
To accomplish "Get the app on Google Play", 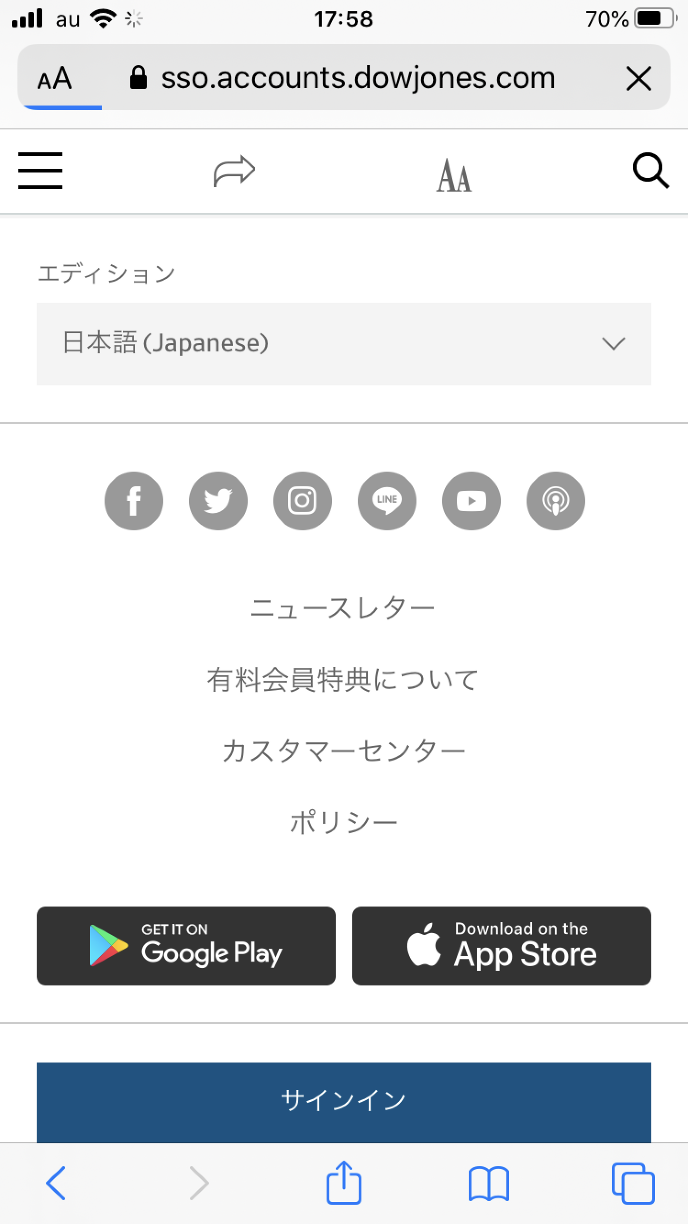I will click(x=186, y=946).
